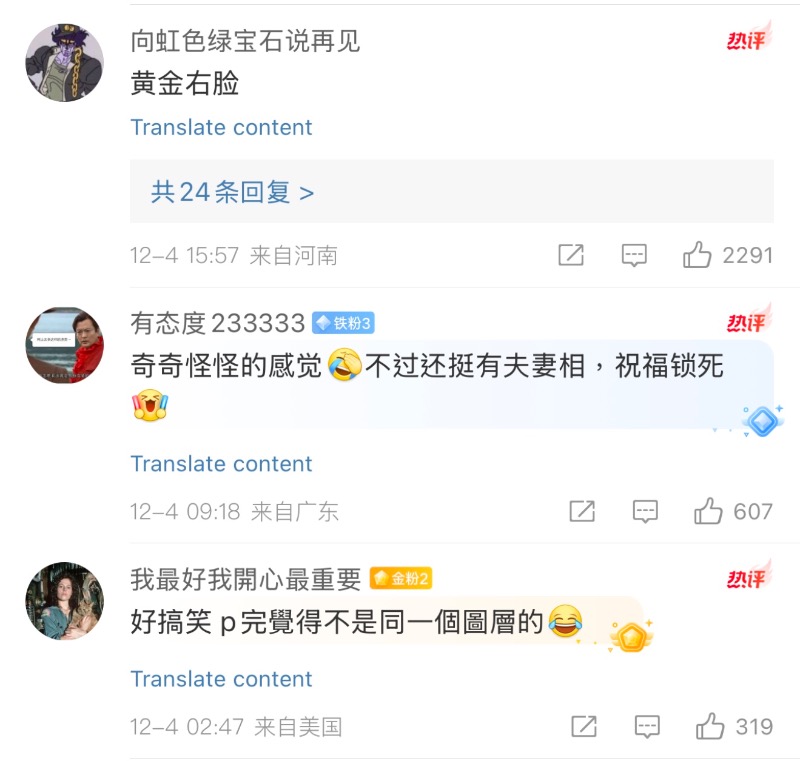The image size is (800, 761).
Task: Reply to the comment by 有态度233333
Action: (646, 512)
